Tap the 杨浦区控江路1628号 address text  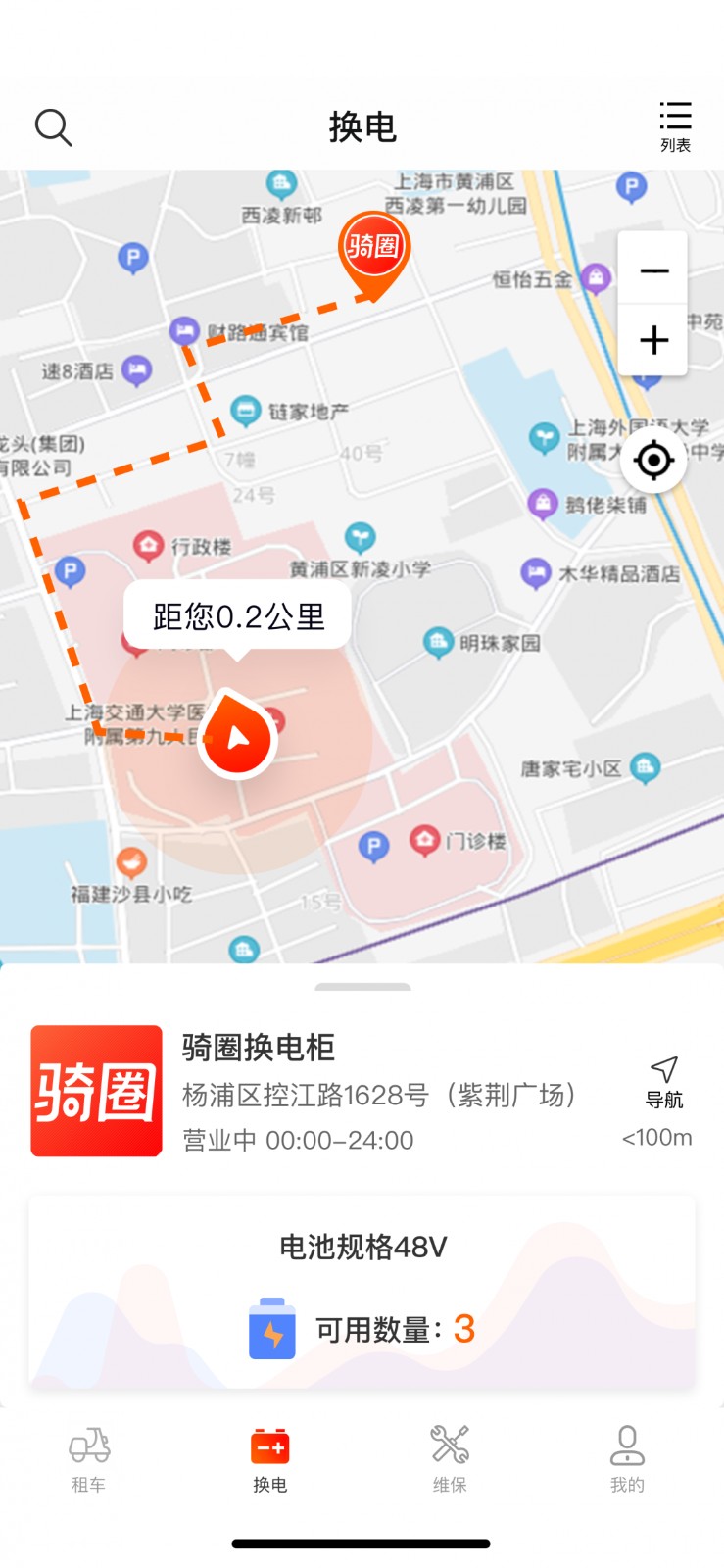point(378,1095)
